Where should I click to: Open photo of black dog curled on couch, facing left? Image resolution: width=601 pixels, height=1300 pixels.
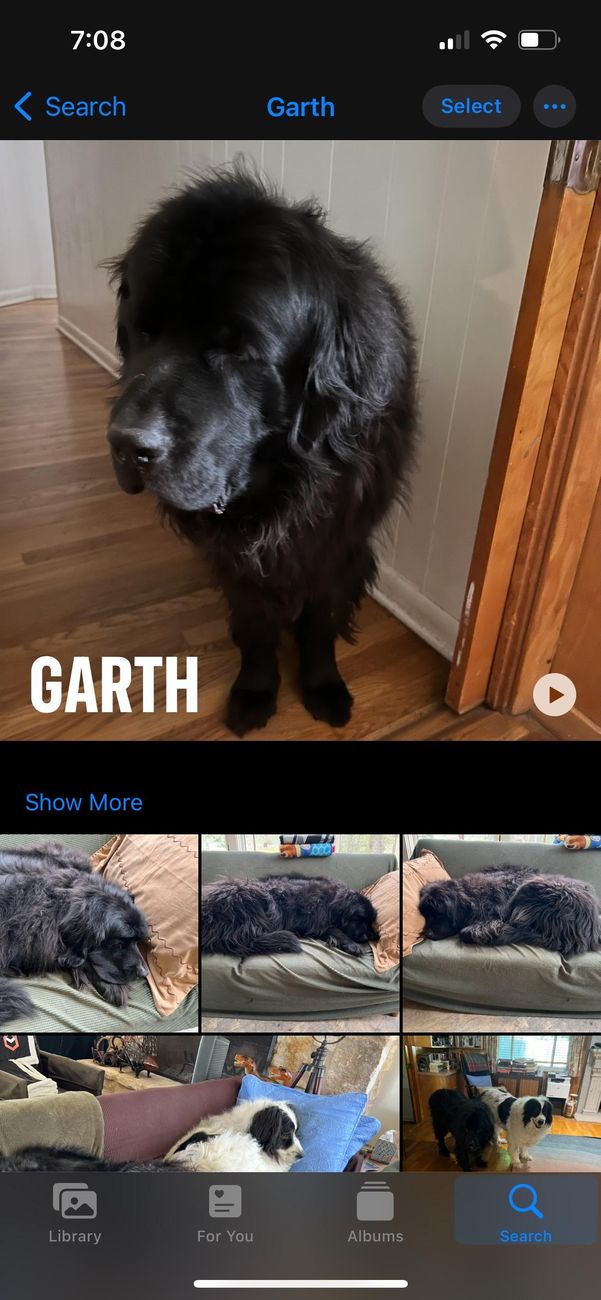click(502, 932)
